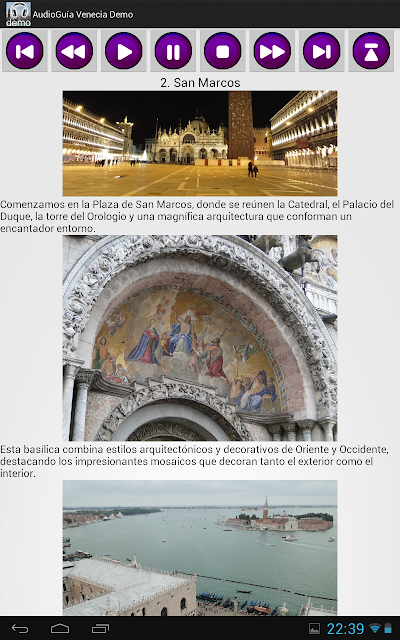This screenshot has height=640, width=400.
Task: Go to the home screen
Action: point(60,629)
